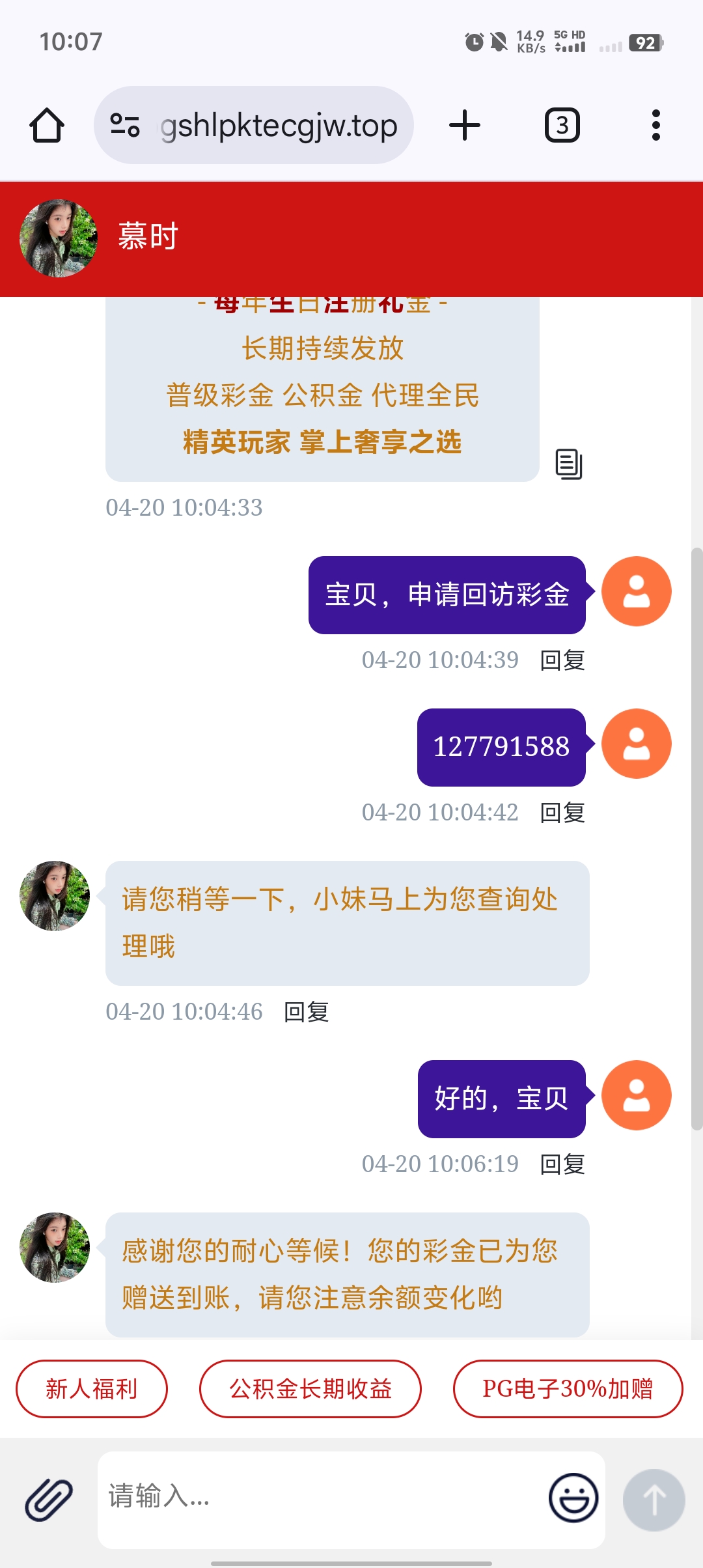Open the tab switcher showing 3 tabs

click(562, 125)
